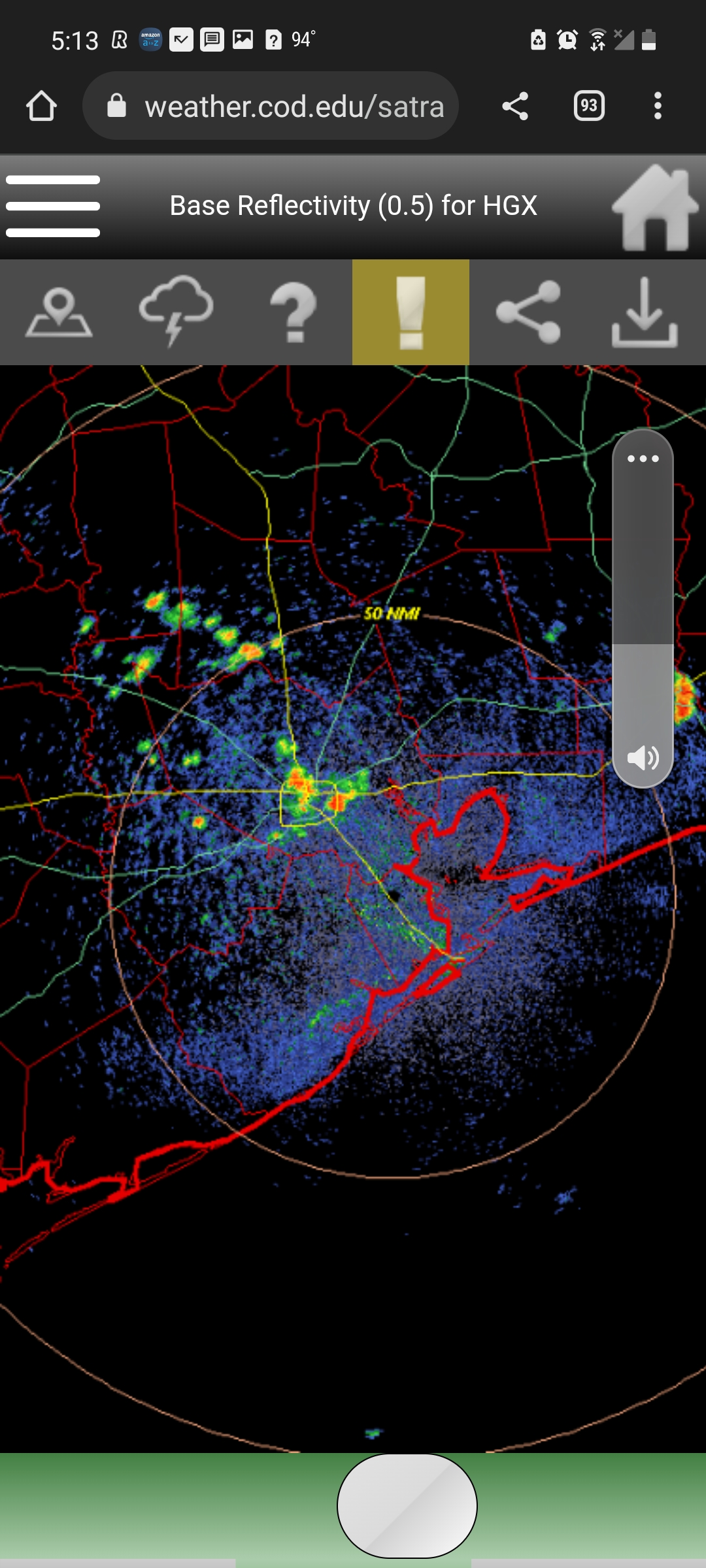Viewport: 706px width, 1568px height.
Task: Open the map location marker tool
Action: click(x=59, y=312)
